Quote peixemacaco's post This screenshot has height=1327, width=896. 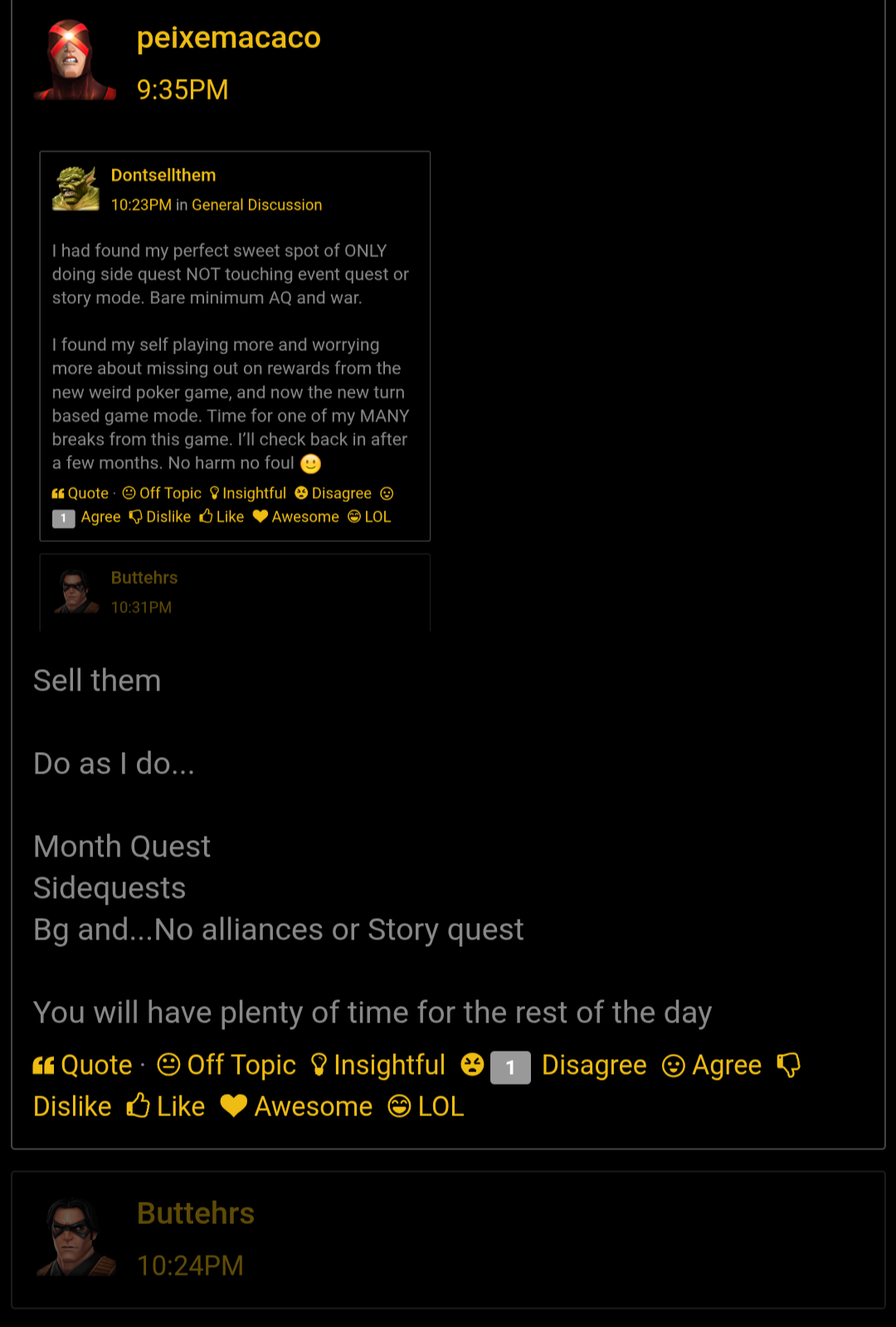(x=83, y=1065)
